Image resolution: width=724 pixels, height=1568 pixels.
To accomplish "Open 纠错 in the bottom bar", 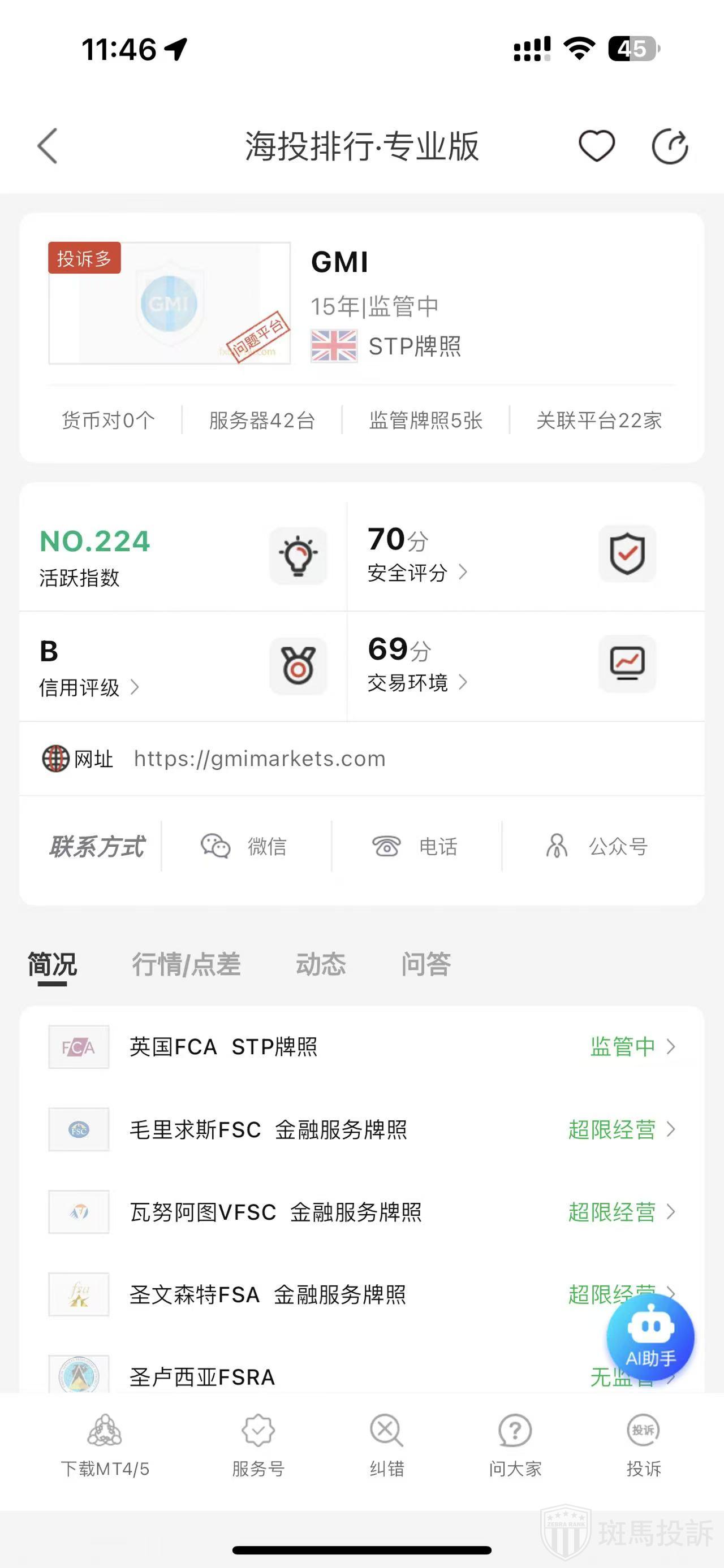I will (387, 1445).
